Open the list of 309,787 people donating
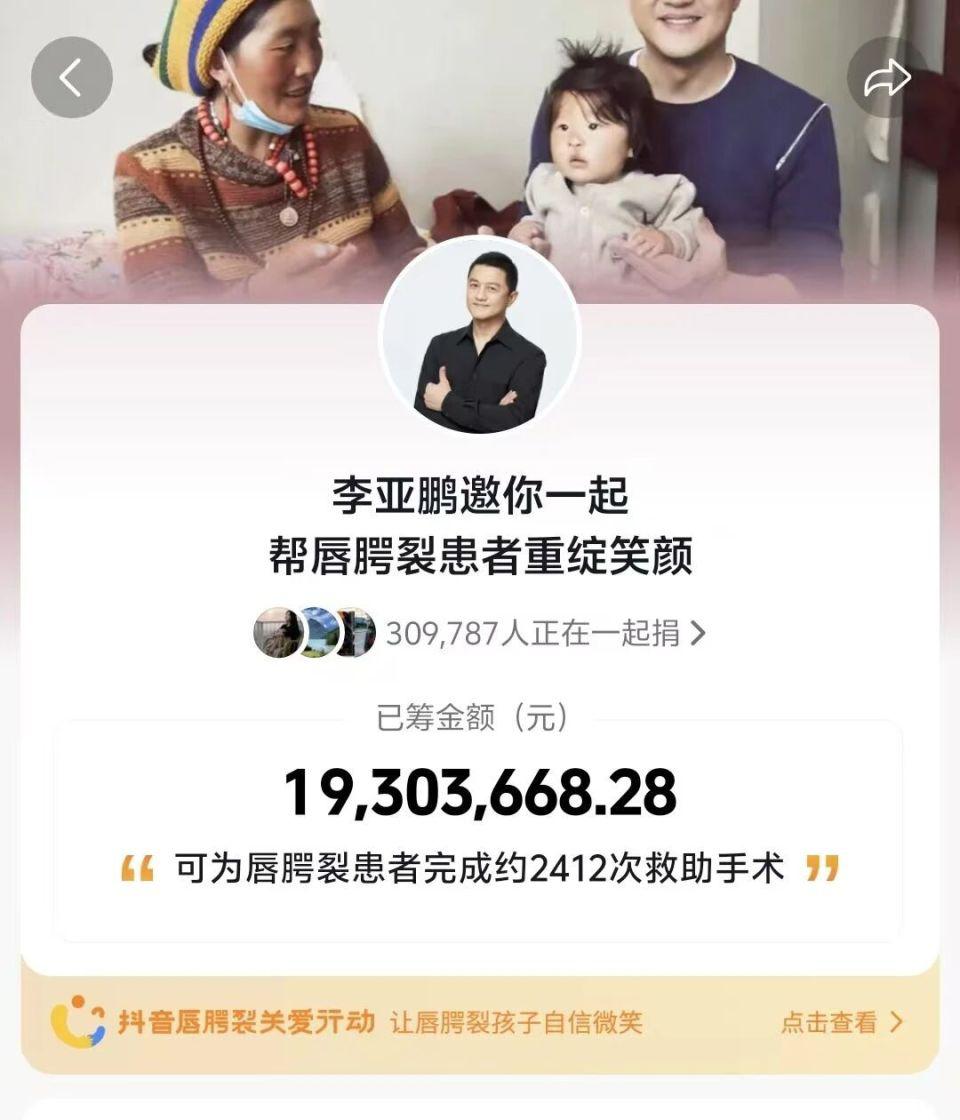This screenshot has height=1120, width=960. click(x=545, y=633)
